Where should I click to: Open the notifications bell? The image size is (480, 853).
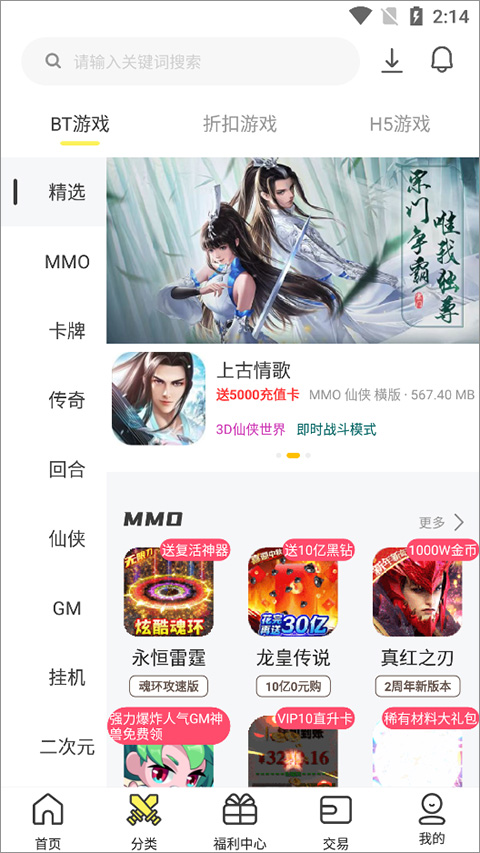click(442, 59)
